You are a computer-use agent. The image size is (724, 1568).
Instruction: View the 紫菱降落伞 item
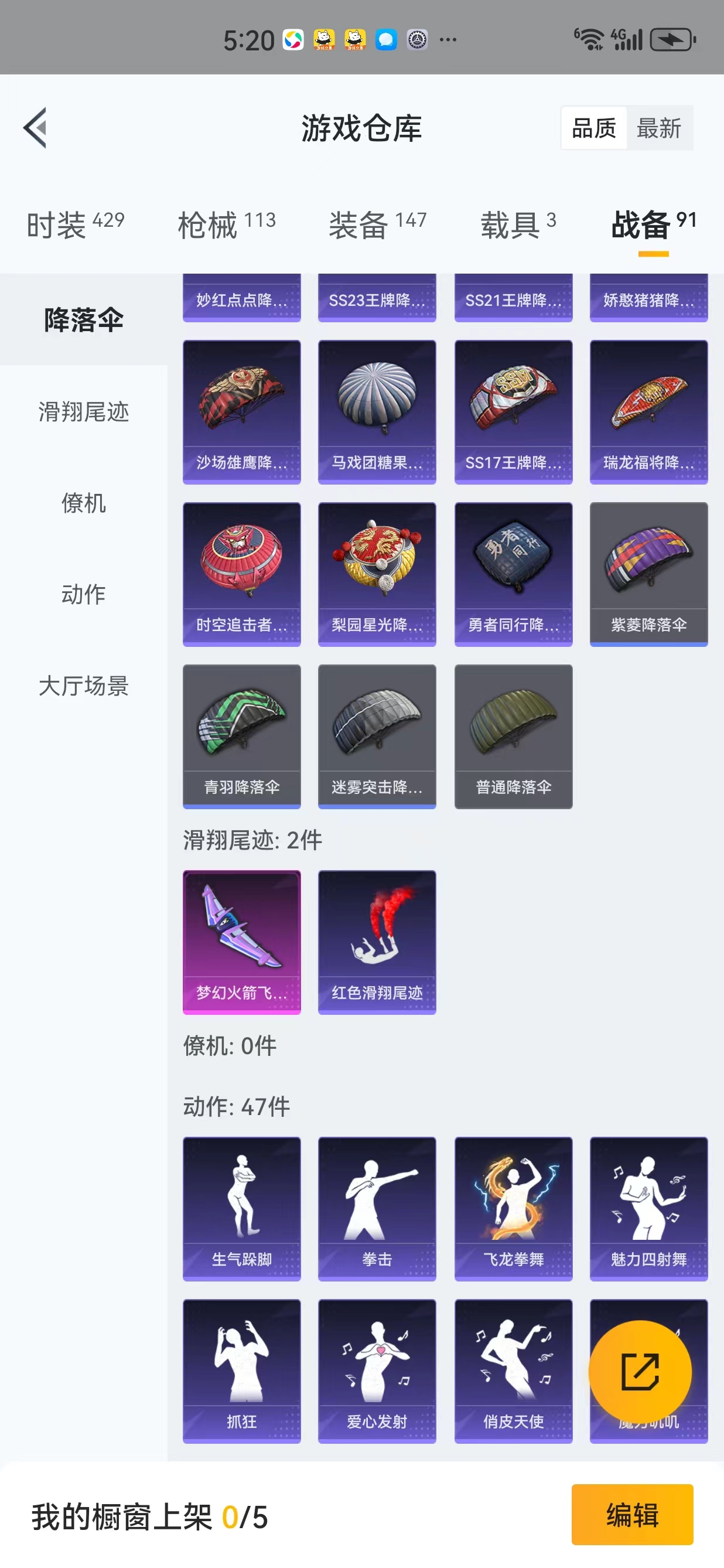tap(648, 574)
